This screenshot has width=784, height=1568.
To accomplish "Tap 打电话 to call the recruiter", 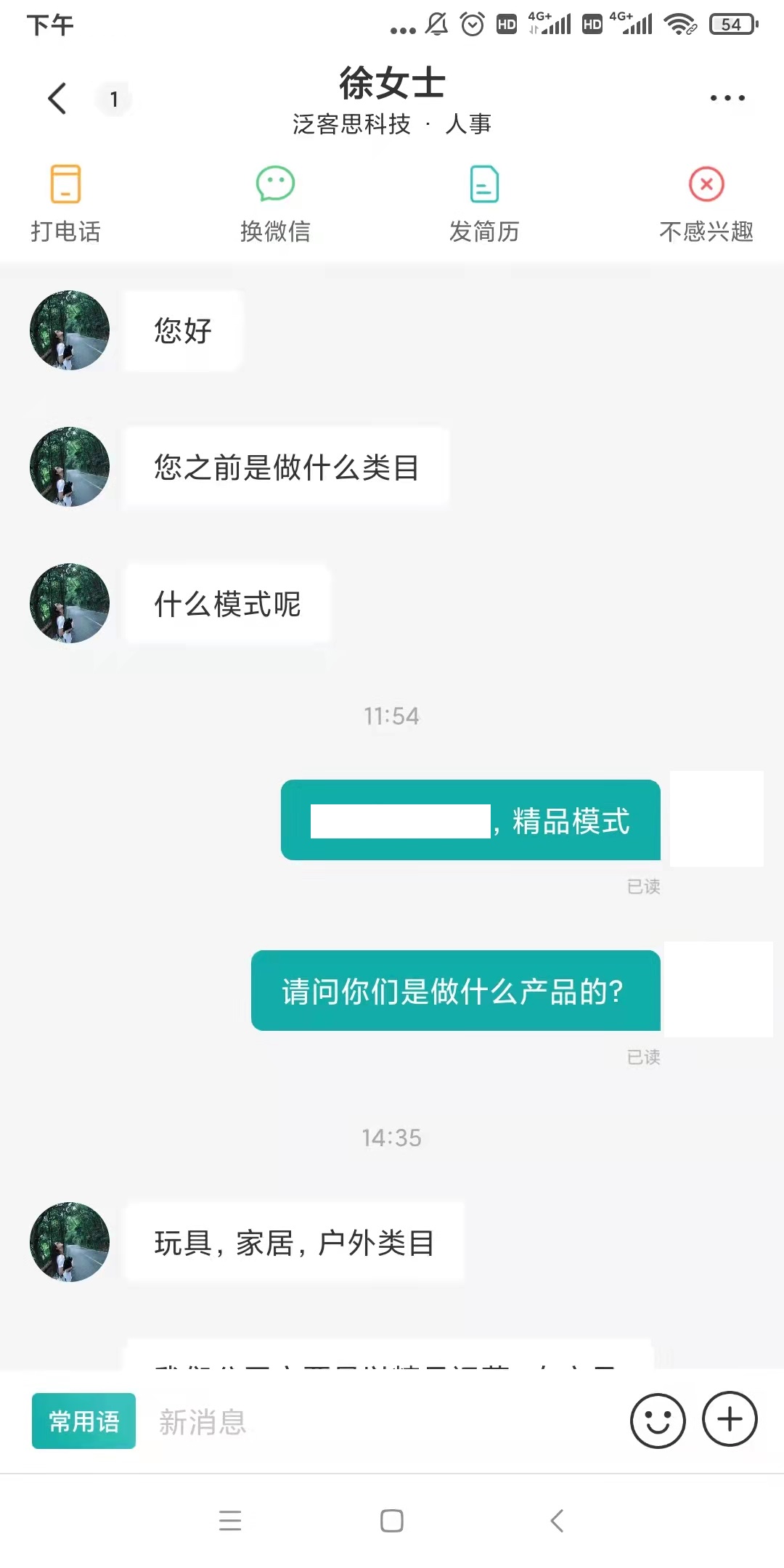I will [x=65, y=203].
